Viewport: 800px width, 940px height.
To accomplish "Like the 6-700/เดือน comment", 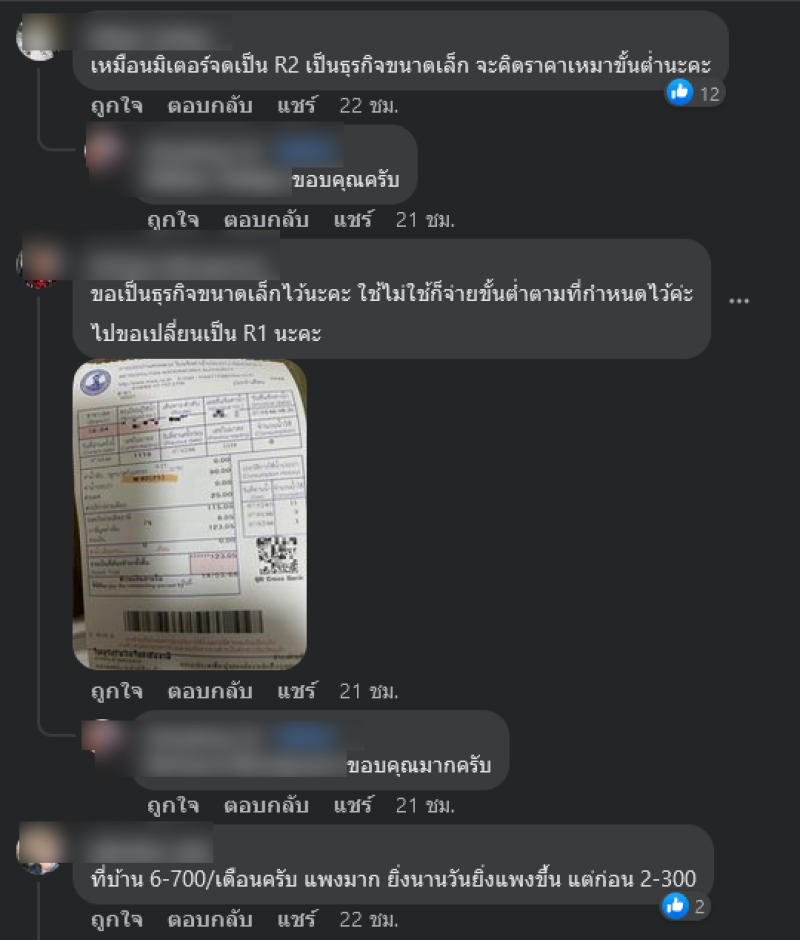I will pos(116,919).
